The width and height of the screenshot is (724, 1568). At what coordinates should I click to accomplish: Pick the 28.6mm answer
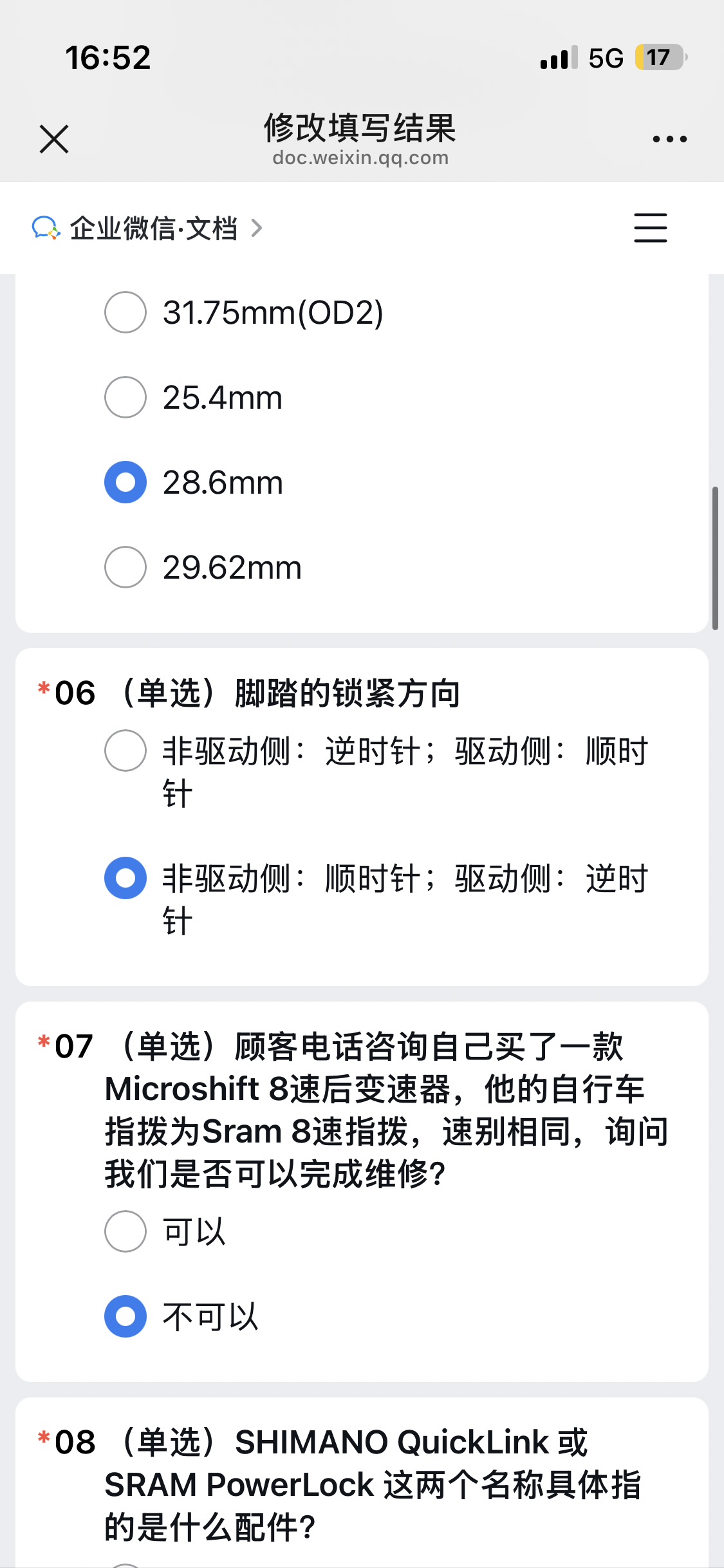point(125,482)
